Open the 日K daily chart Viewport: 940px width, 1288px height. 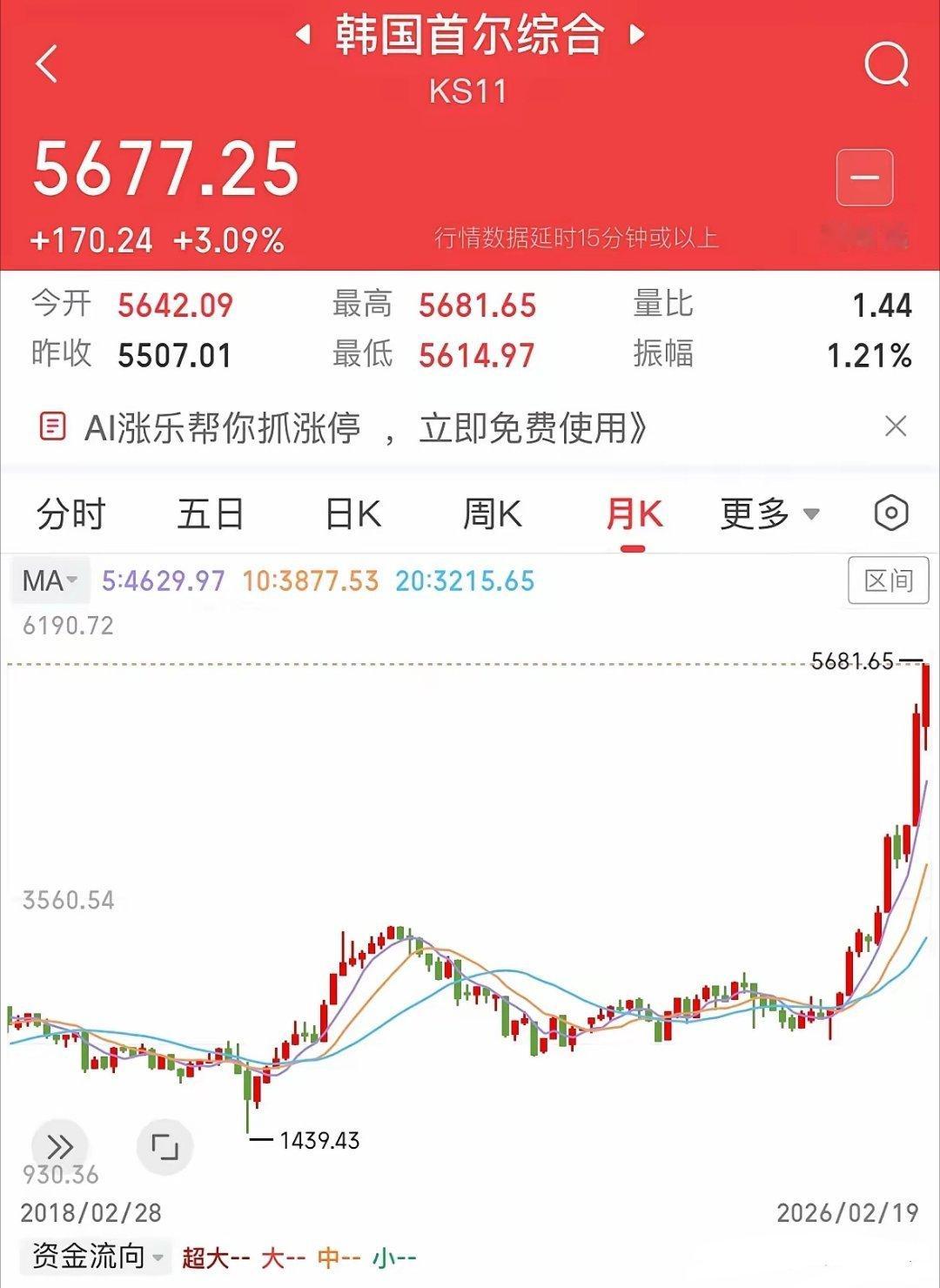click(351, 514)
